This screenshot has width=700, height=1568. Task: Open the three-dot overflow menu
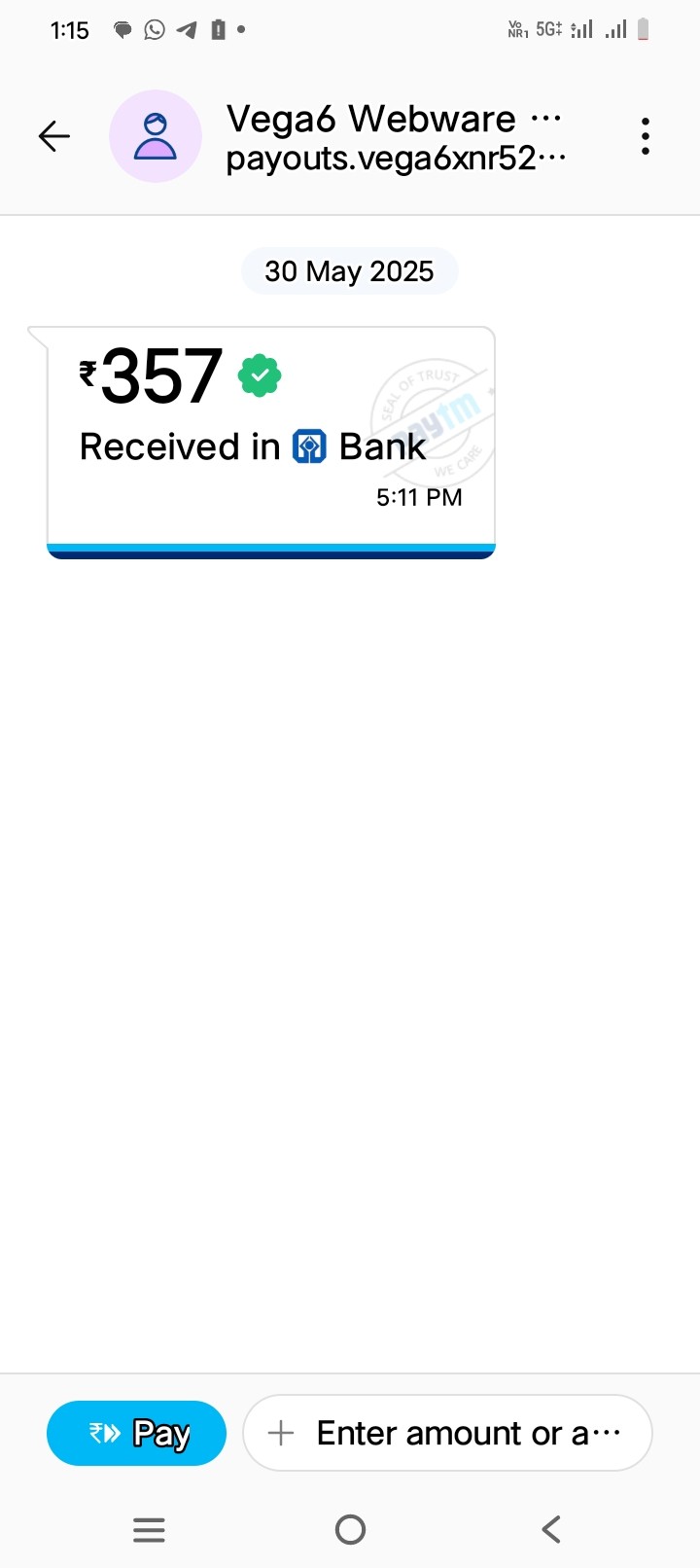[645, 136]
